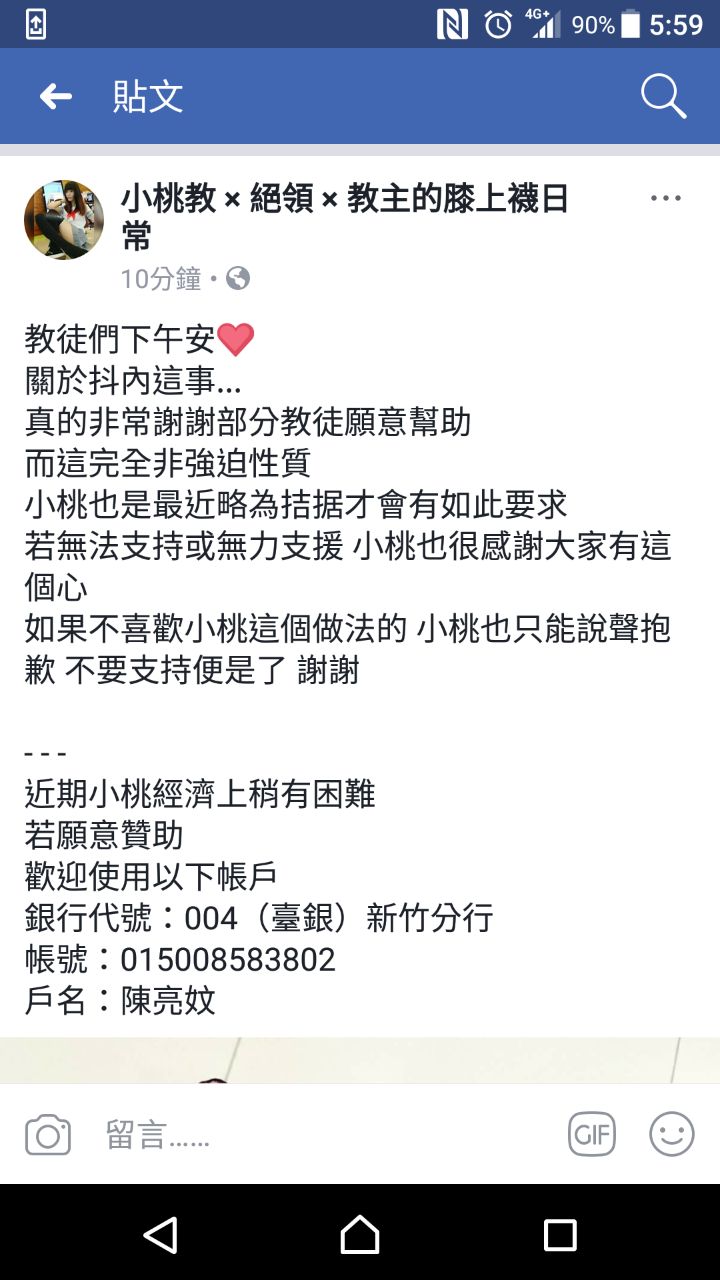Attach a photo with the camera icon

48,1135
